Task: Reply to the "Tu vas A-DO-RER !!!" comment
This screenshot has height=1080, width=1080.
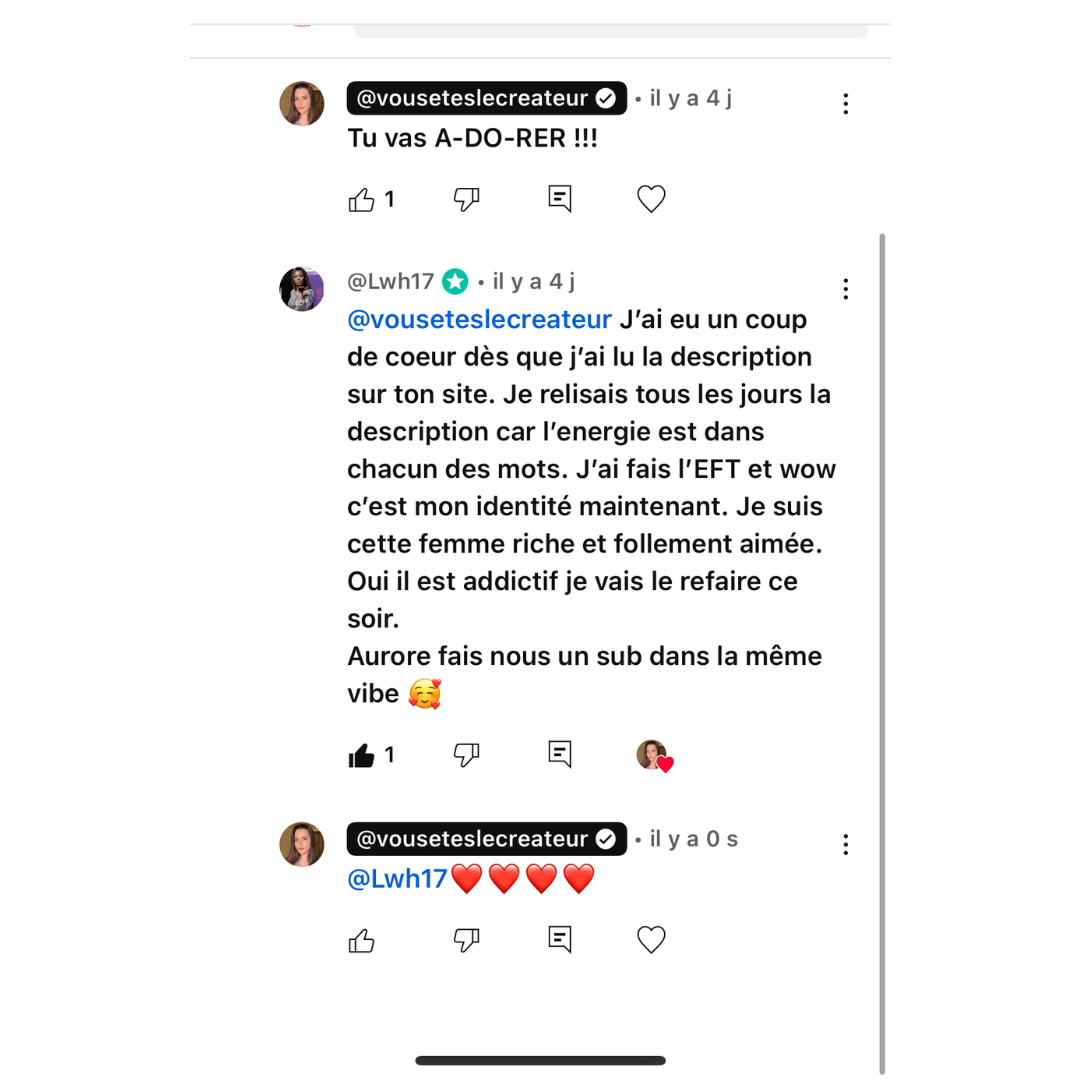Action: [x=560, y=199]
